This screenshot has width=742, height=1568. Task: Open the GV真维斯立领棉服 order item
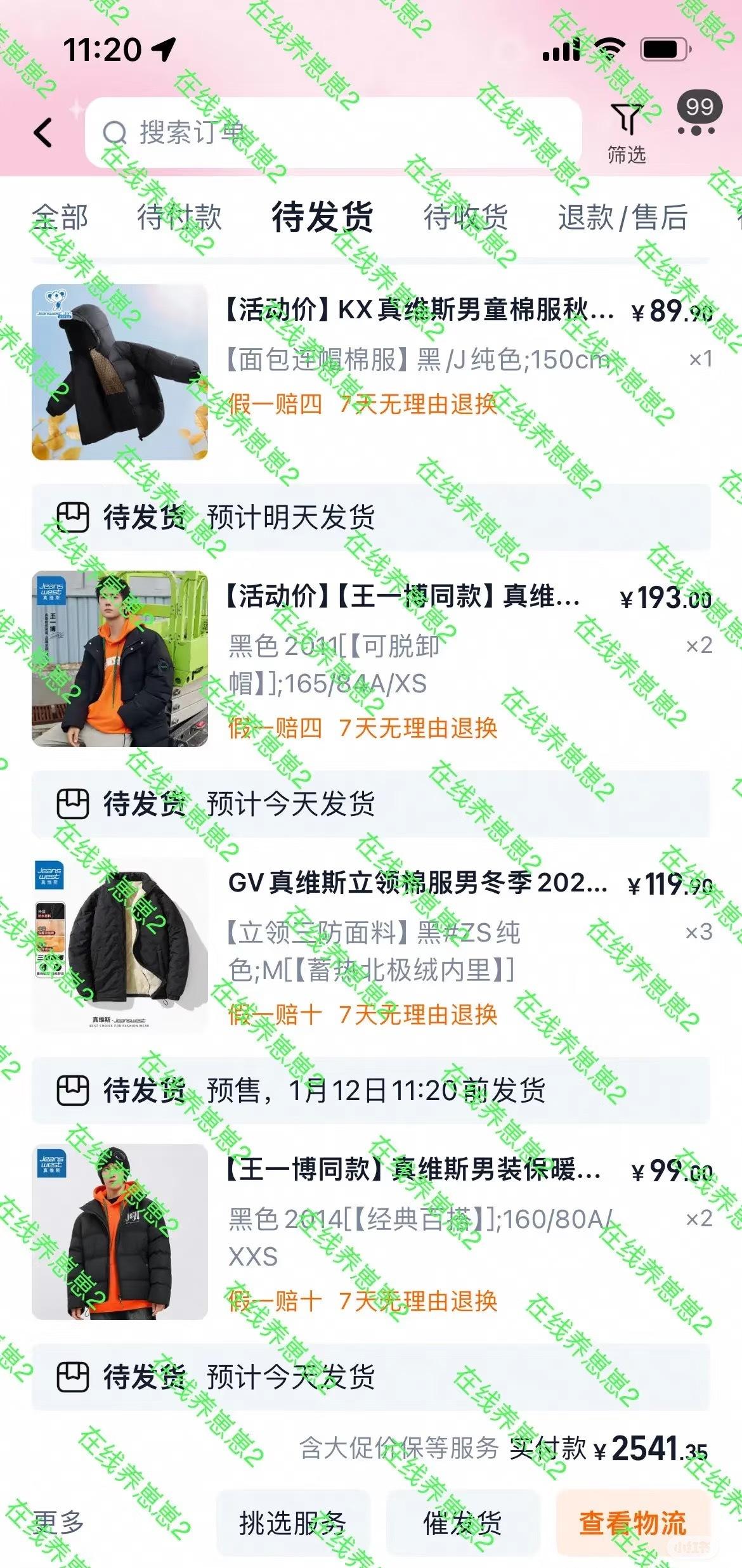point(371,945)
